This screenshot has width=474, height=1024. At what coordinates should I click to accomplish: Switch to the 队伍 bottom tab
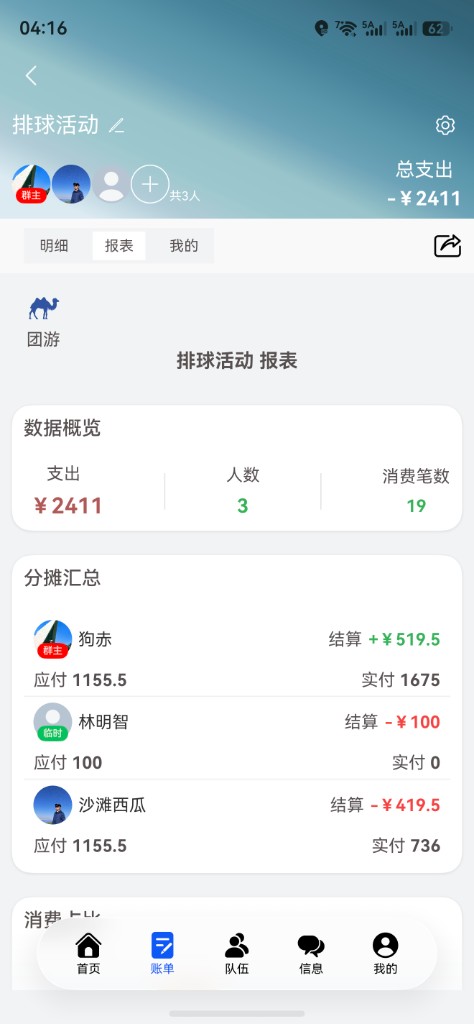pyautogui.click(x=237, y=953)
